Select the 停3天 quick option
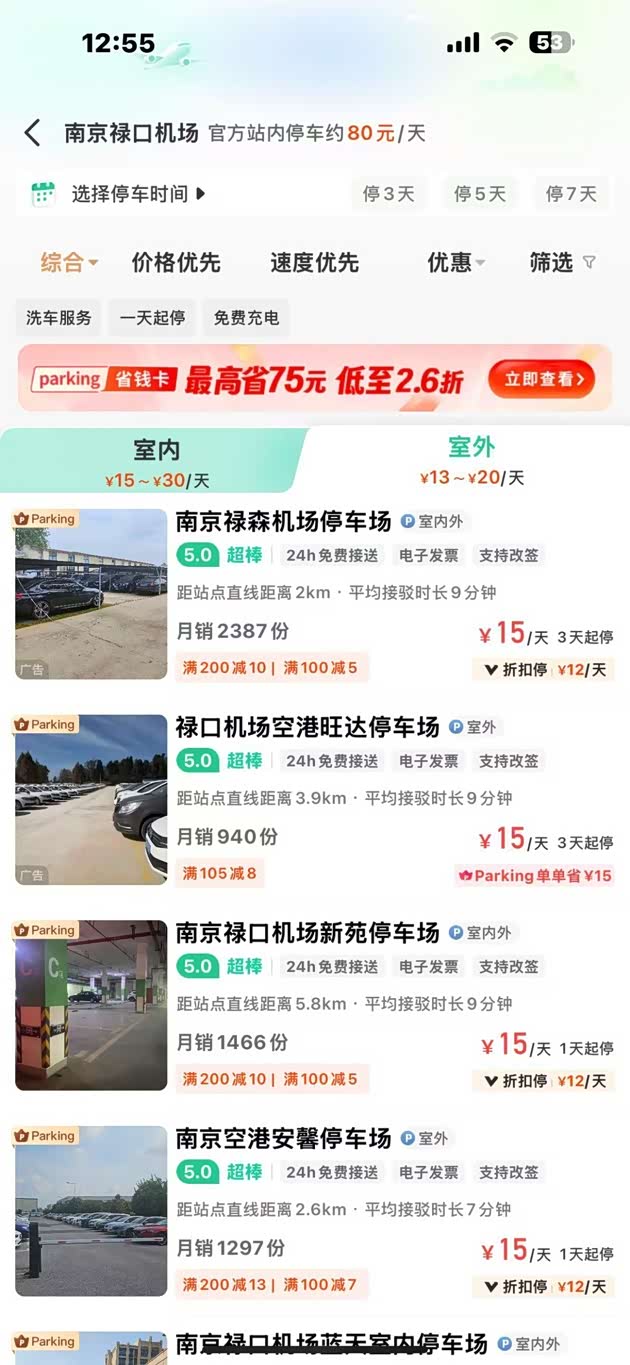This screenshot has height=1365, width=630. (388, 194)
